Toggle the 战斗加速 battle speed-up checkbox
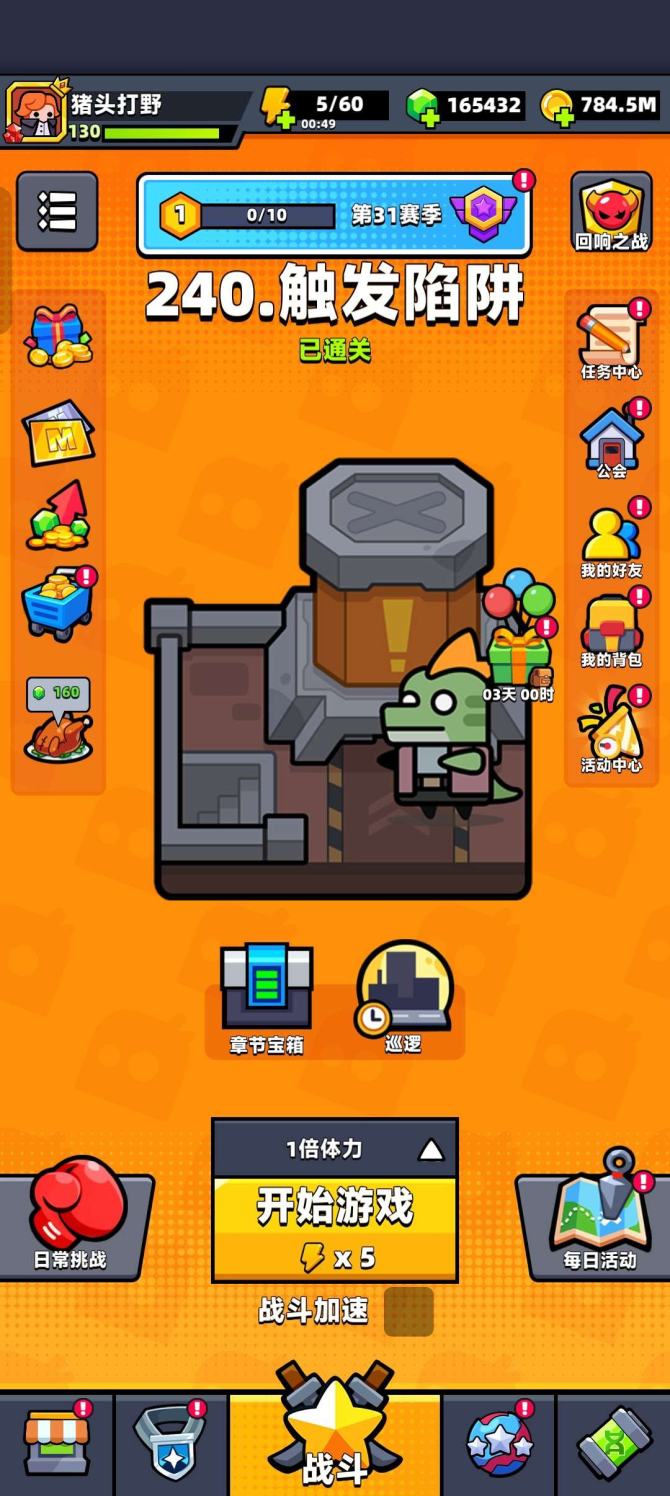Image resolution: width=670 pixels, height=1496 pixels. (x=408, y=1311)
